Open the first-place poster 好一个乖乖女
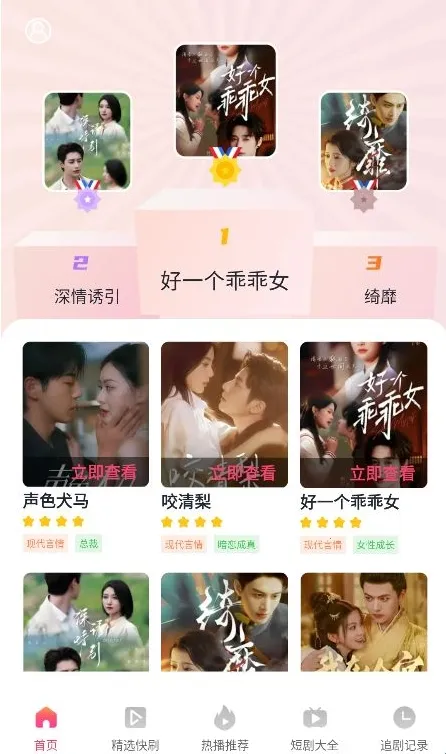The width and height of the screenshot is (446, 754). (x=226, y=101)
